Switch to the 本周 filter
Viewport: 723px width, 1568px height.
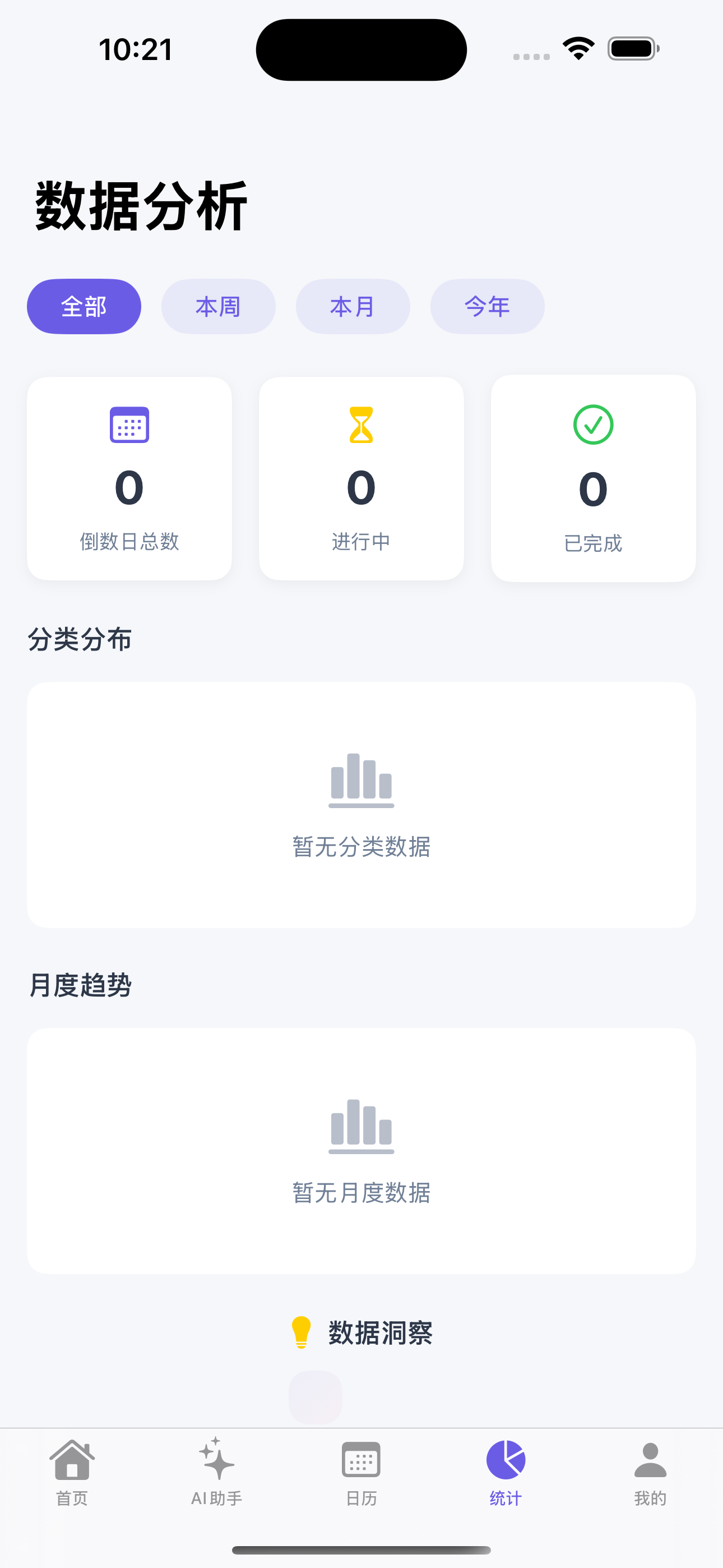point(218,306)
